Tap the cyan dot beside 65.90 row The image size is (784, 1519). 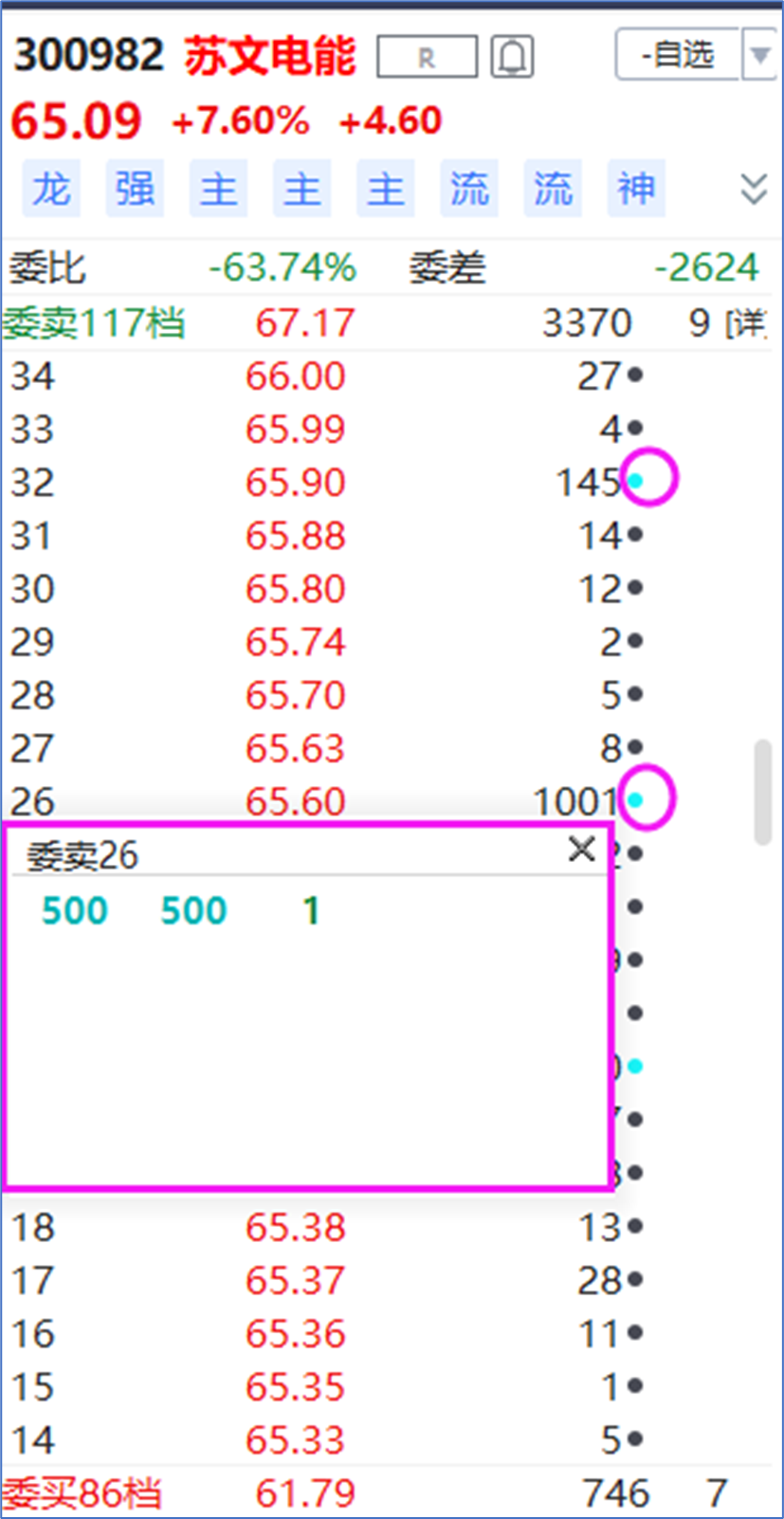pos(636,482)
